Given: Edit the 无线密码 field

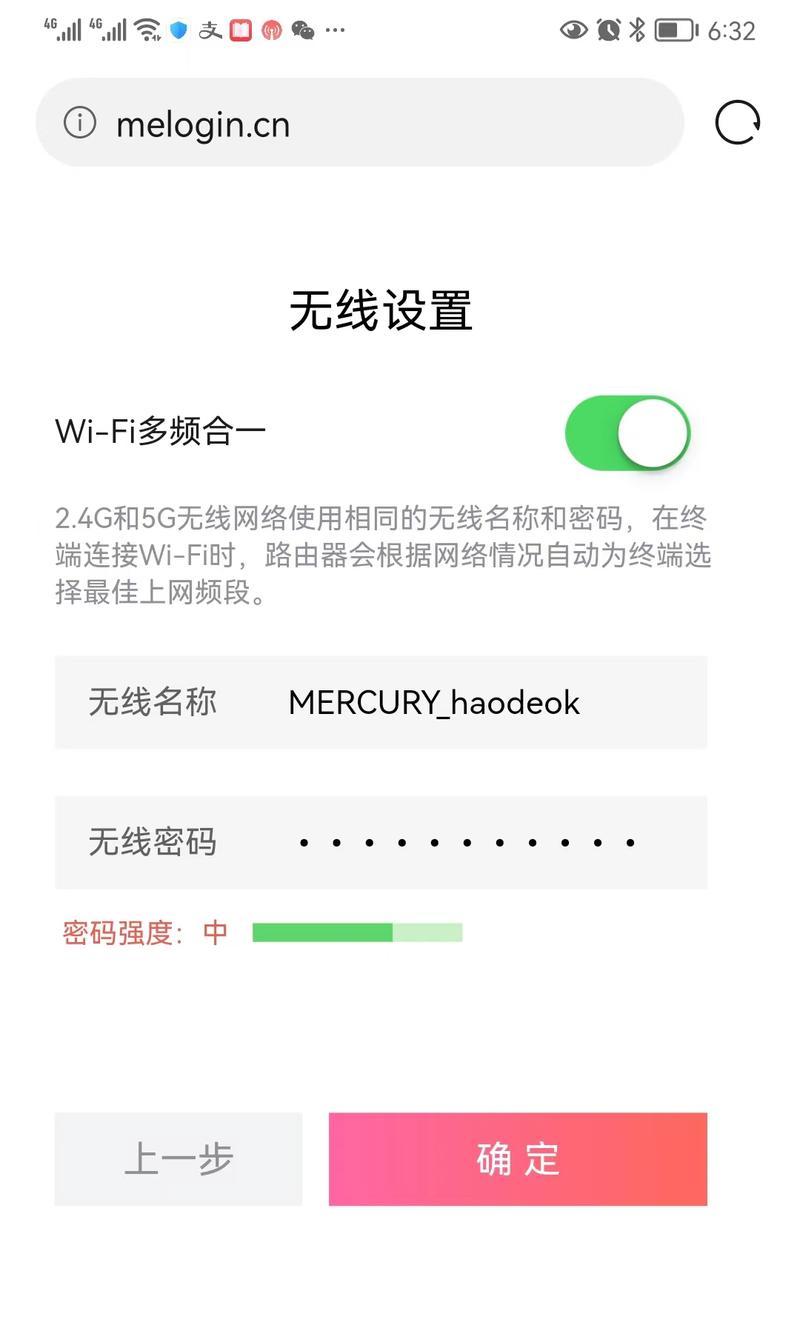Looking at the screenshot, I should 381,842.
